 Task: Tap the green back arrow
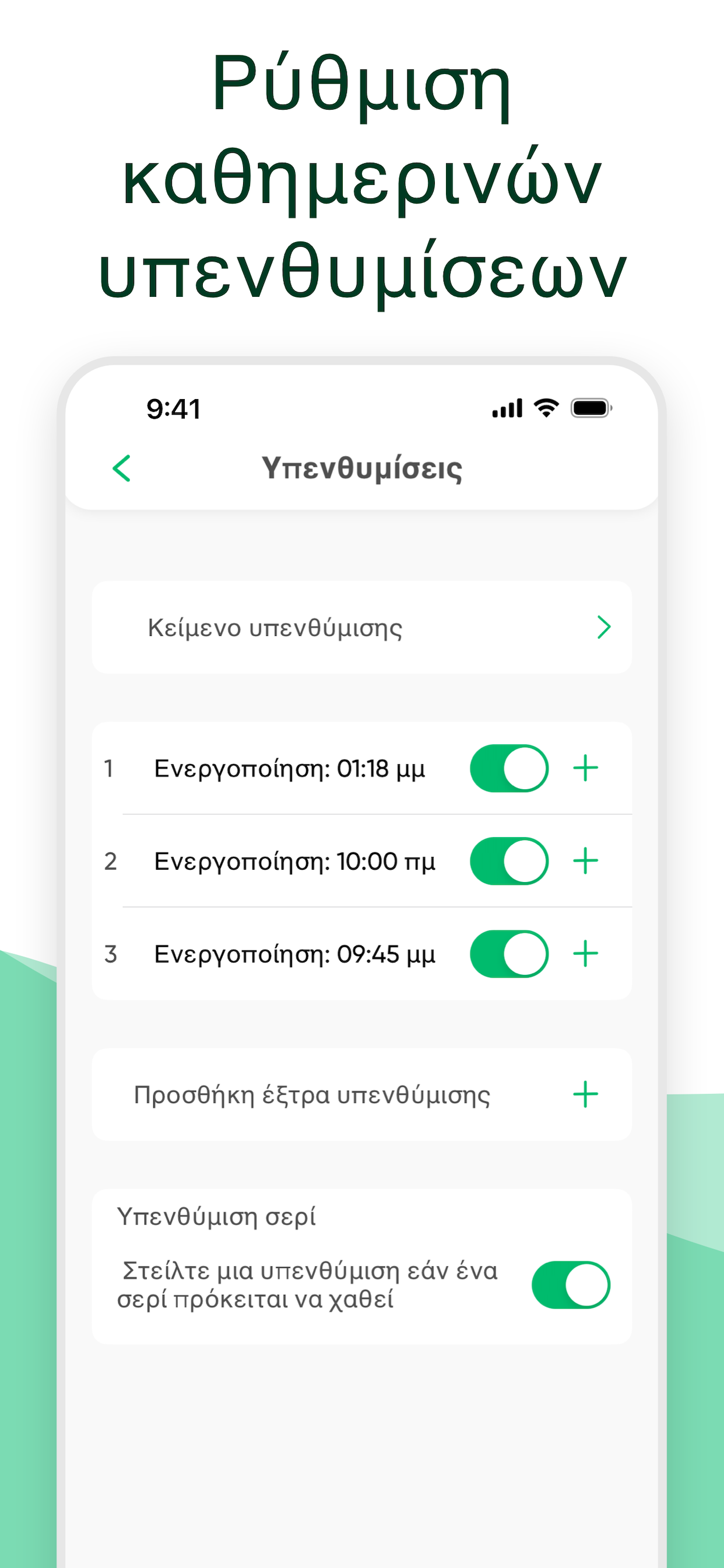point(120,468)
